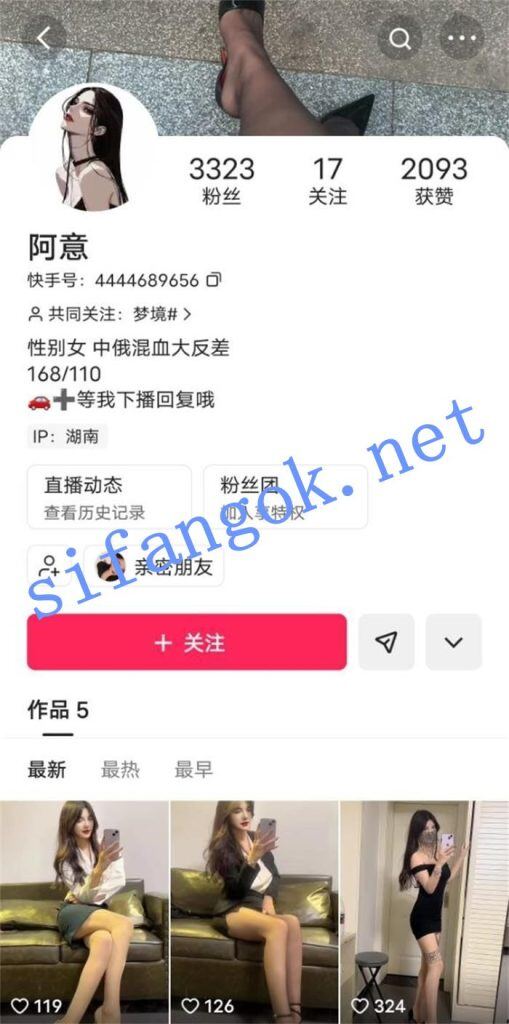Image resolution: width=509 pixels, height=1024 pixels.
Task: Open the 亲密朋友 chip
Action: pyautogui.click(x=154, y=566)
